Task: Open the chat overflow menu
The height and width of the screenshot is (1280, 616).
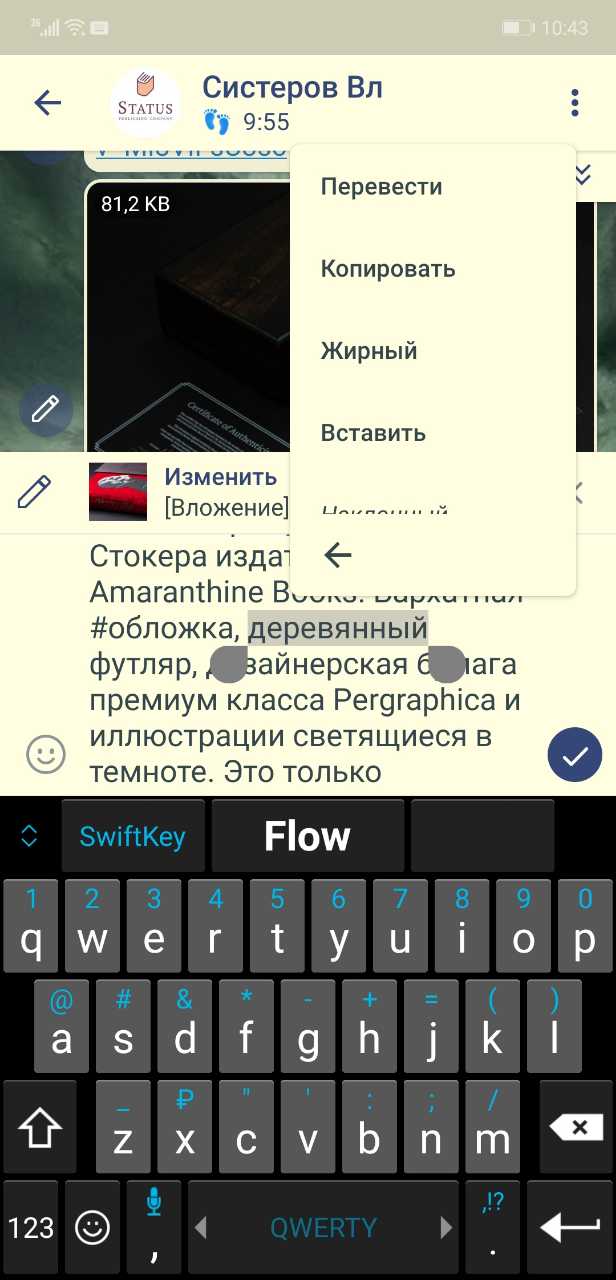Action: [574, 102]
